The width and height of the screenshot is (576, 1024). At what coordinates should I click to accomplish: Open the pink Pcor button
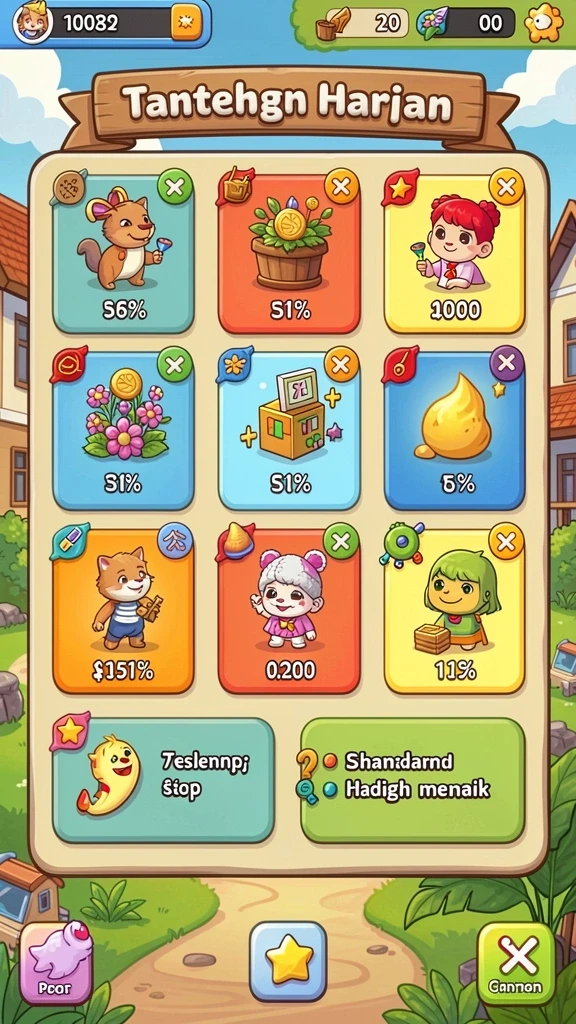[56, 963]
